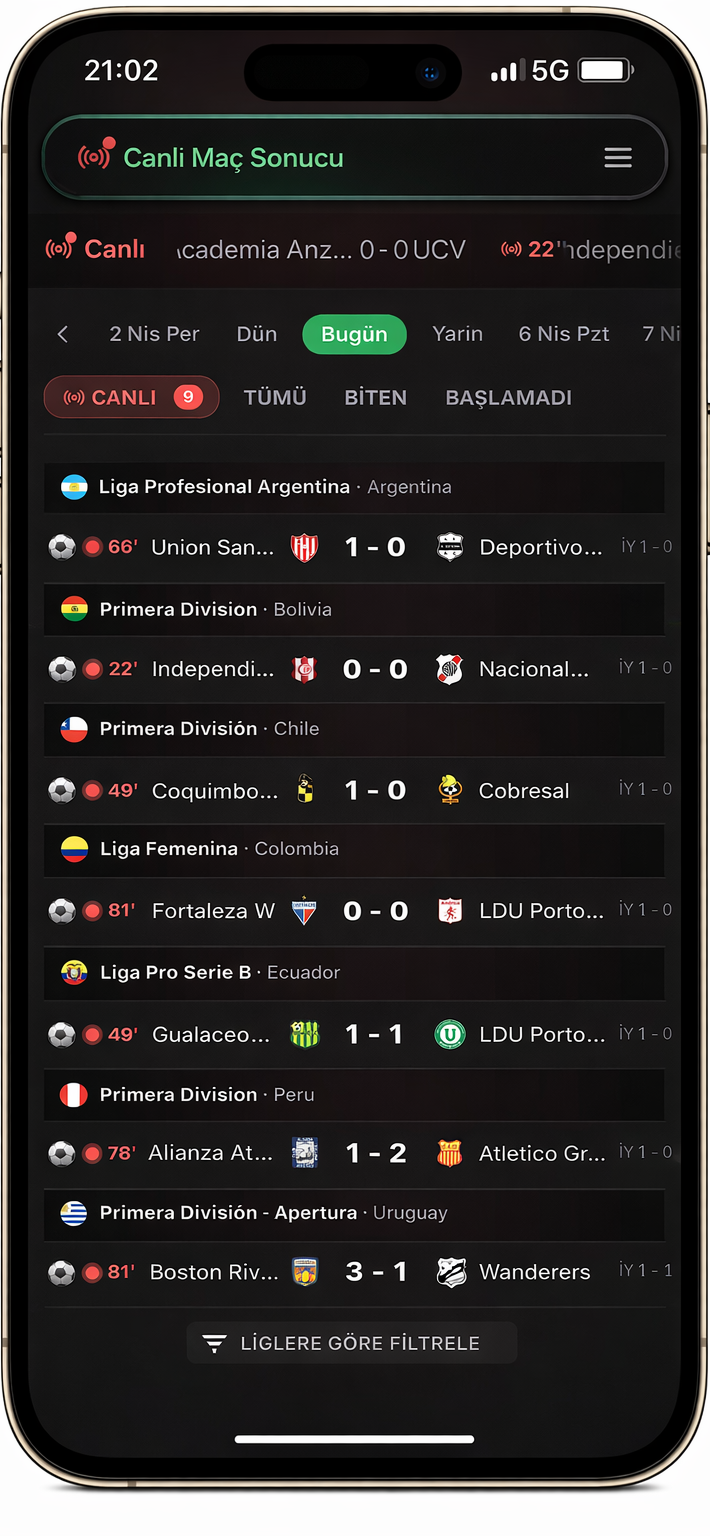The image size is (710, 1536).
Task: Show BAŞLAMADI matches not yet started
Action: pyautogui.click(x=508, y=397)
